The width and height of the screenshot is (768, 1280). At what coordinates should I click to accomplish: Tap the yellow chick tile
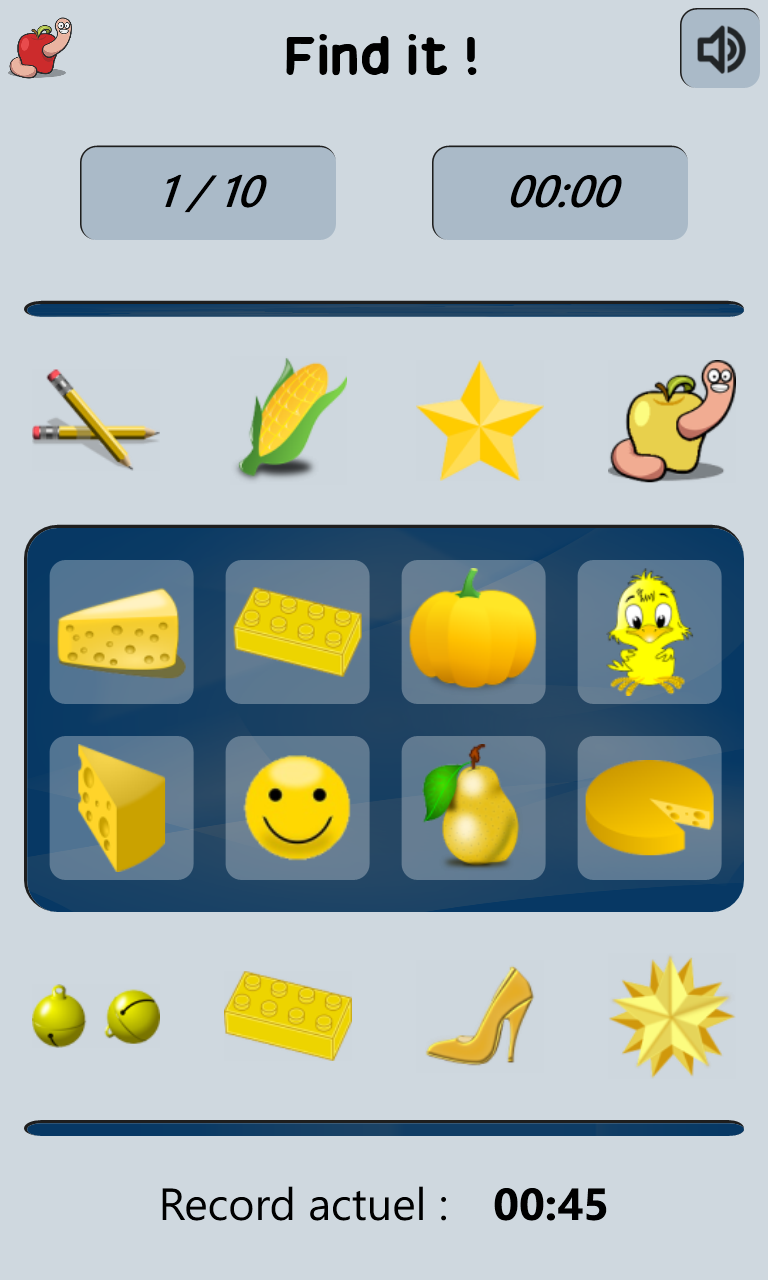tap(649, 632)
